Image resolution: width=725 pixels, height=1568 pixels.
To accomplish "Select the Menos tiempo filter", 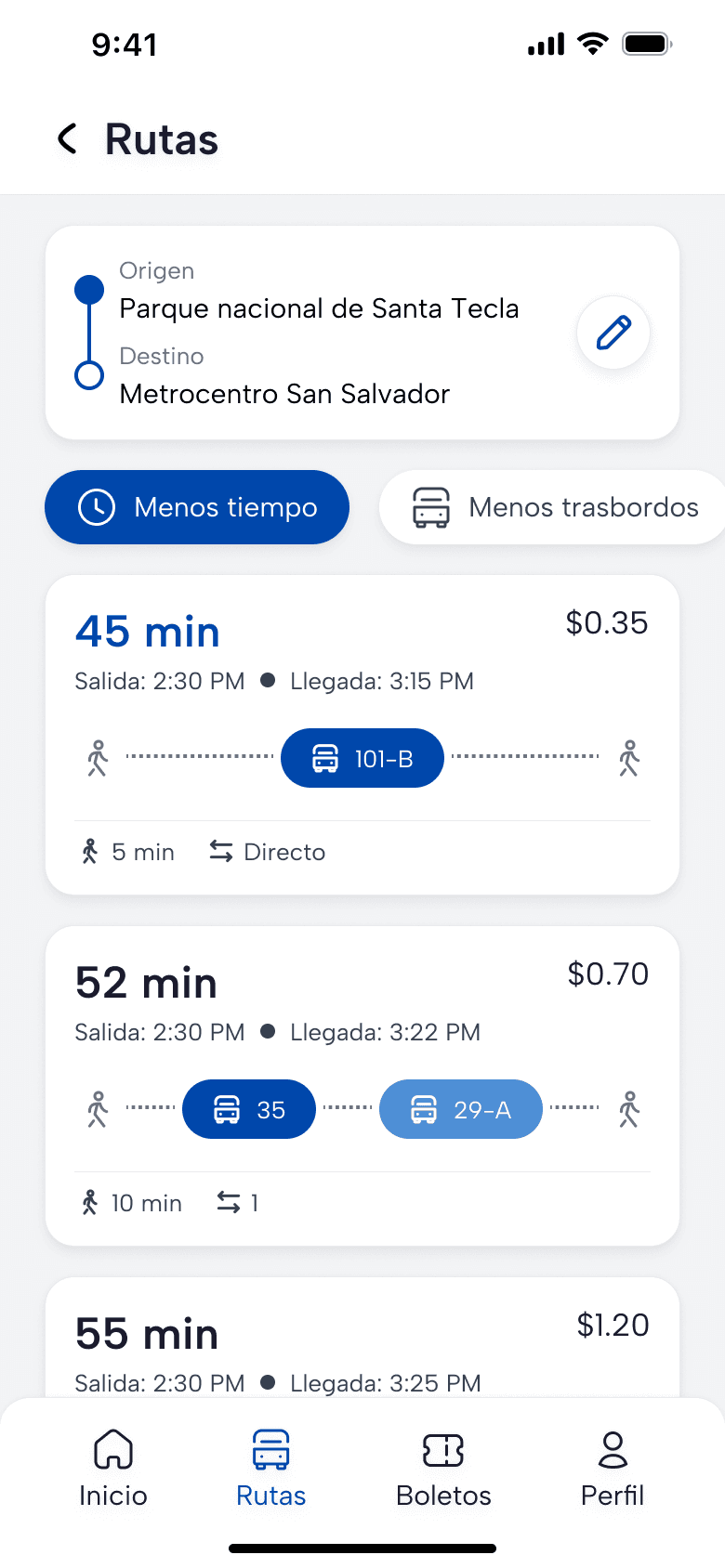I will (197, 507).
